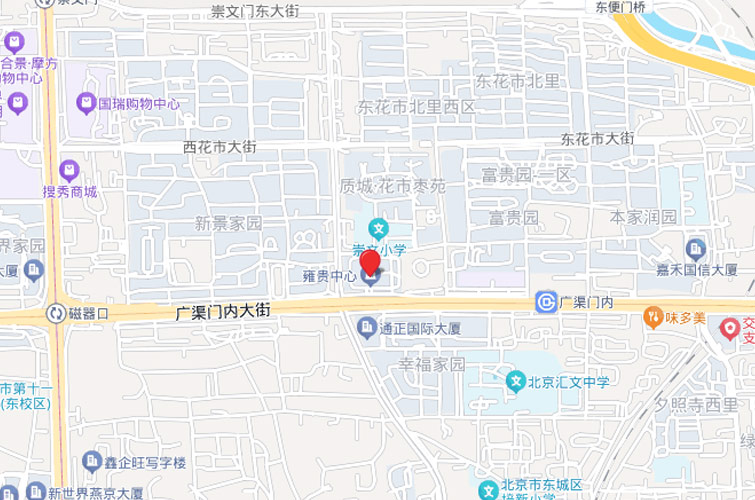Open the 味多美 restaurant marker
The height and width of the screenshot is (500, 755).
click(x=654, y=318)
